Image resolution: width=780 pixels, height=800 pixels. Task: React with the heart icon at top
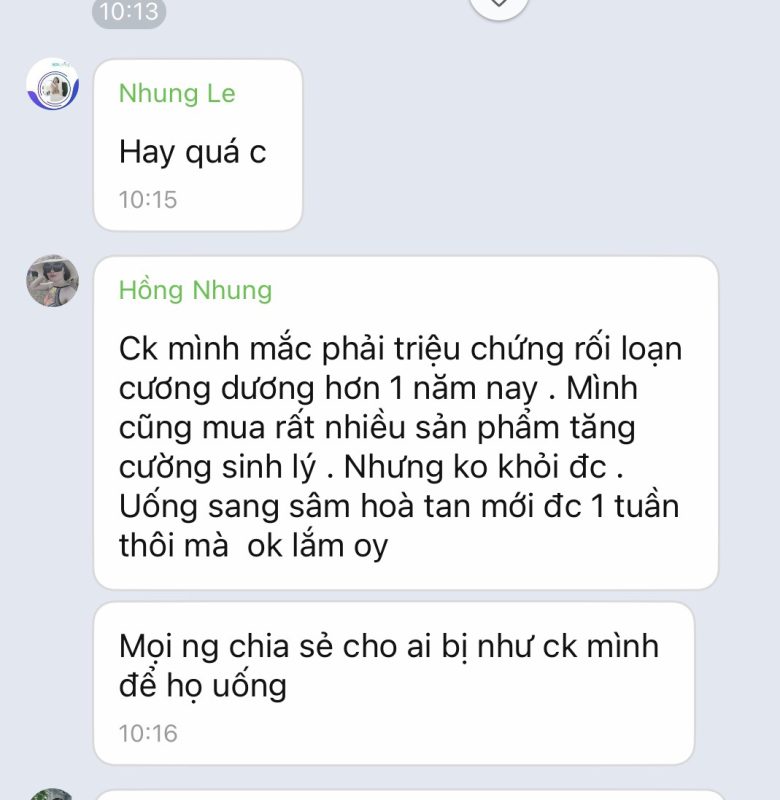[499, 5]
